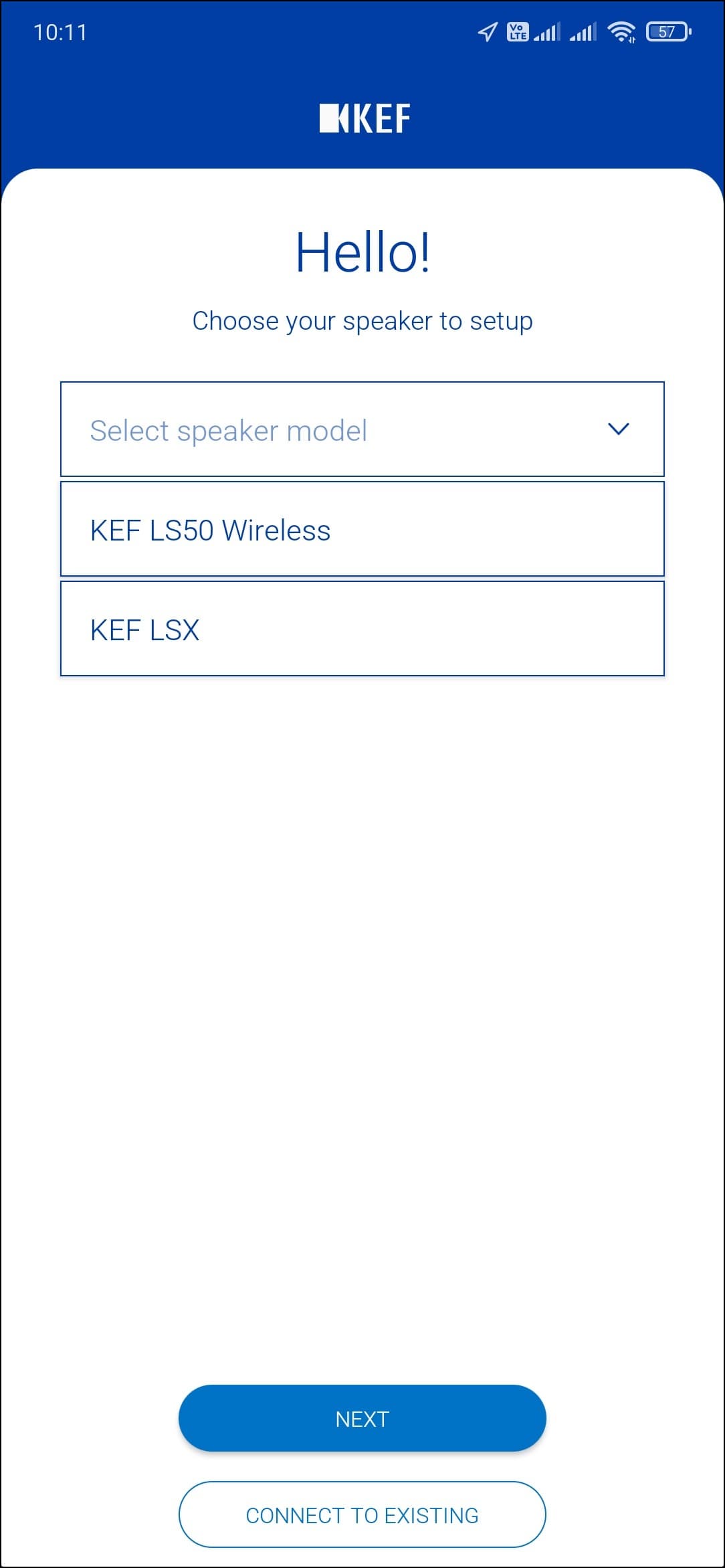Choose KEF LS50 Wireless speaker
The width and height of the screenshot is (725, 1568).
pyautogui.click(x=362, y=529)
